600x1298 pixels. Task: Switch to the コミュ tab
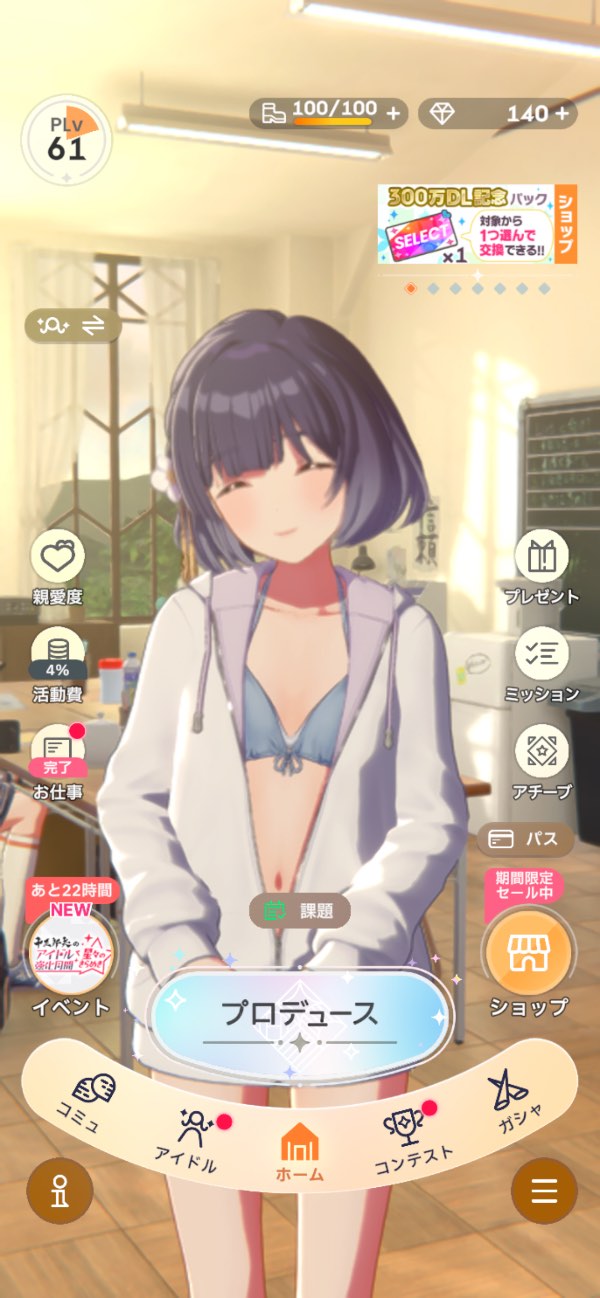[x=90, y=1098]
